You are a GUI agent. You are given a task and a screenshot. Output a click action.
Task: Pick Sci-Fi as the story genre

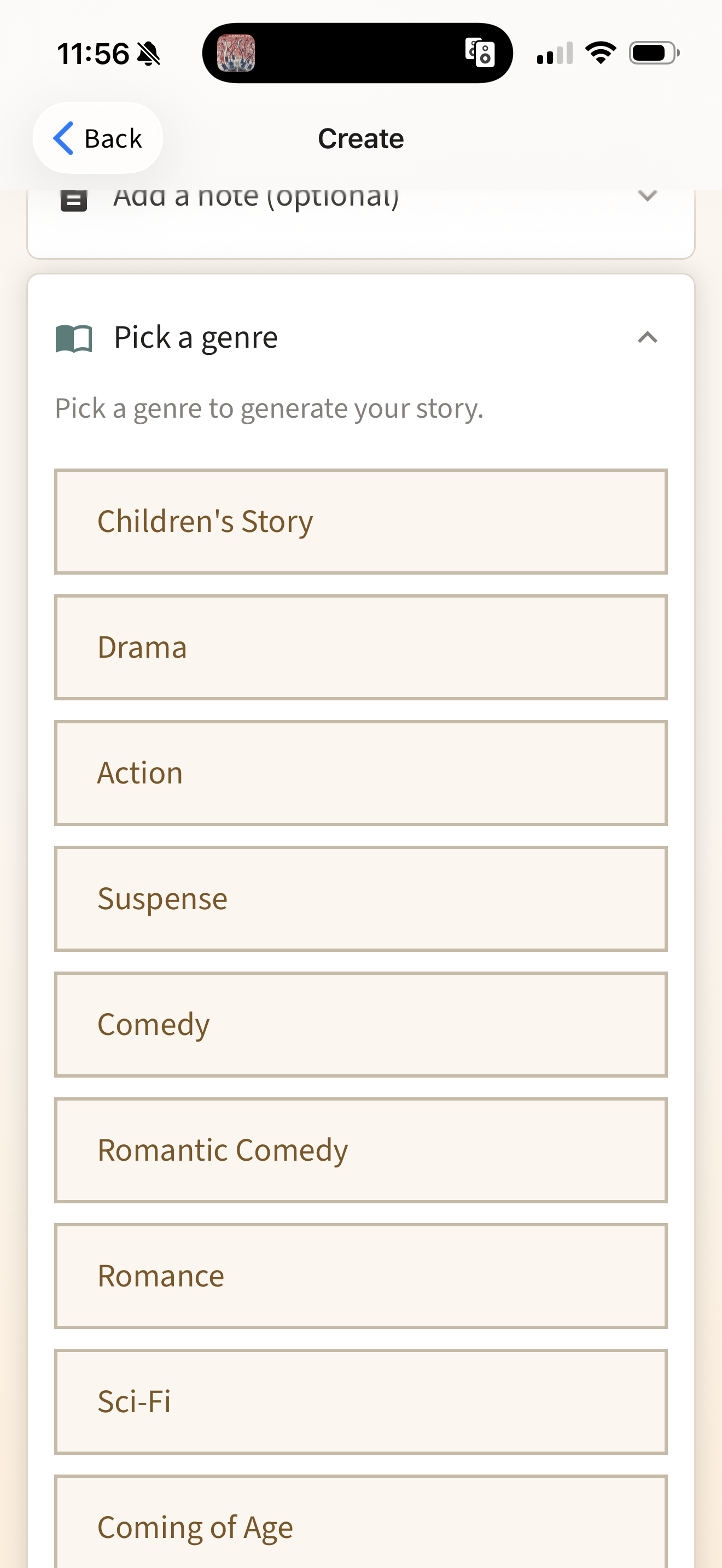360,1401
